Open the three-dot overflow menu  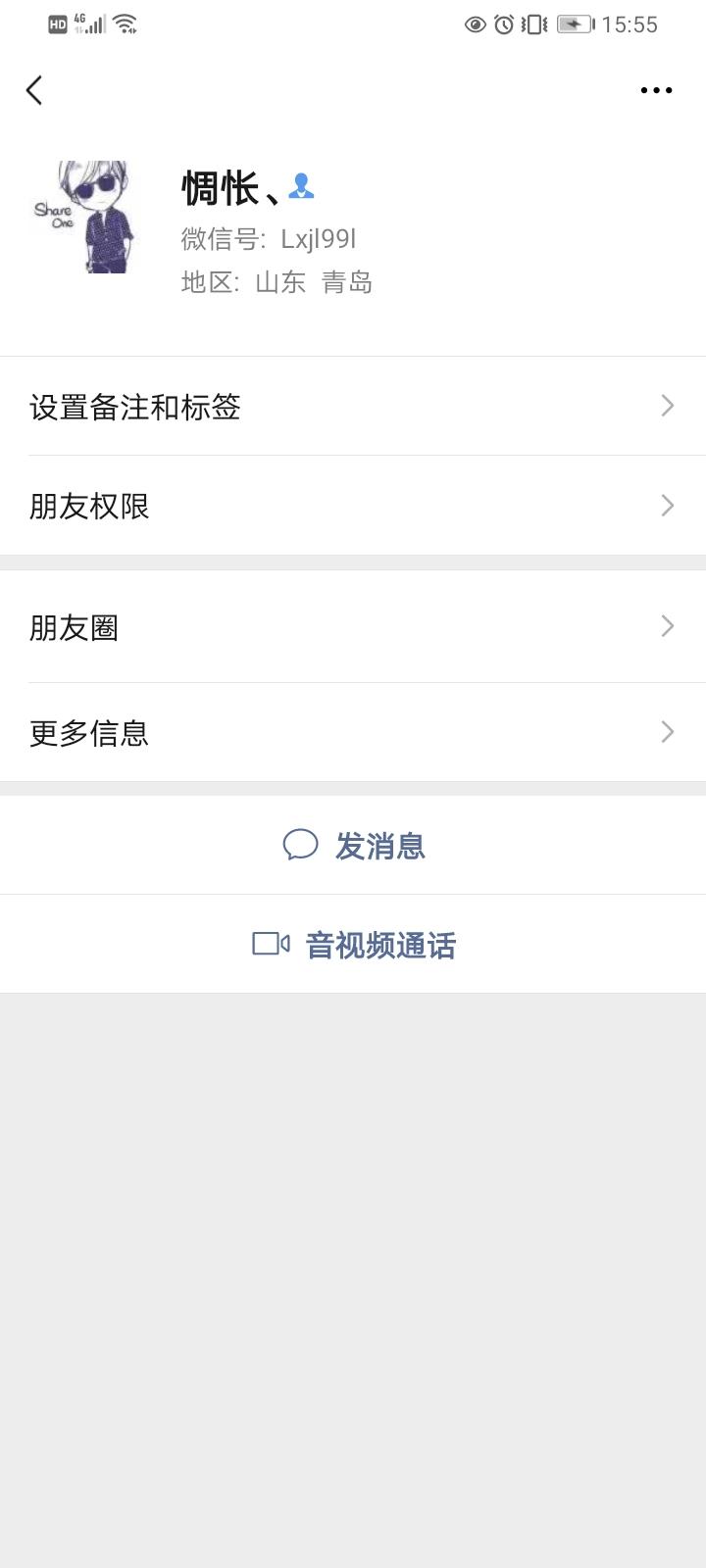(656, 90)
